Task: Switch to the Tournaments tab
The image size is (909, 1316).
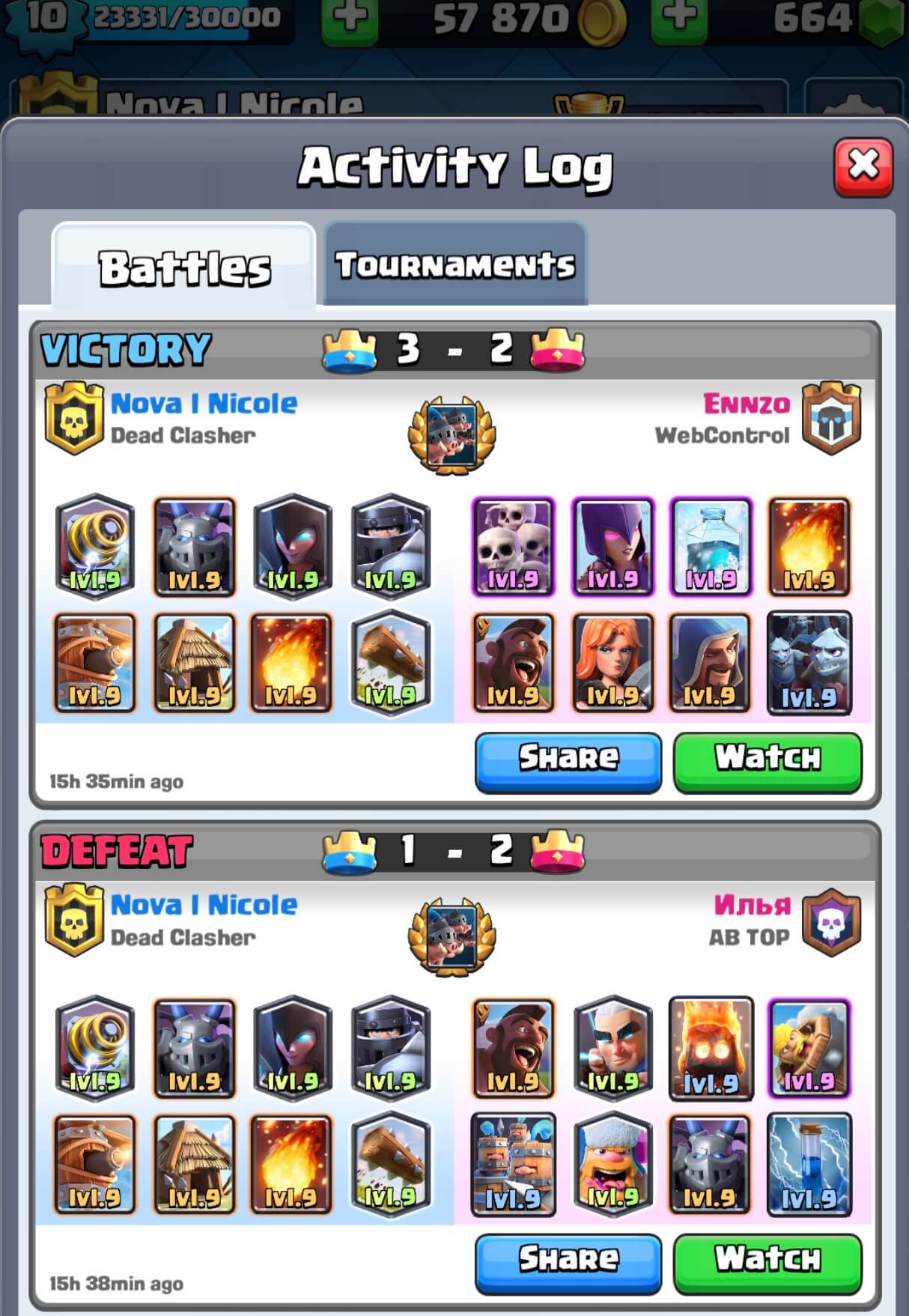Action: [455, 264]
